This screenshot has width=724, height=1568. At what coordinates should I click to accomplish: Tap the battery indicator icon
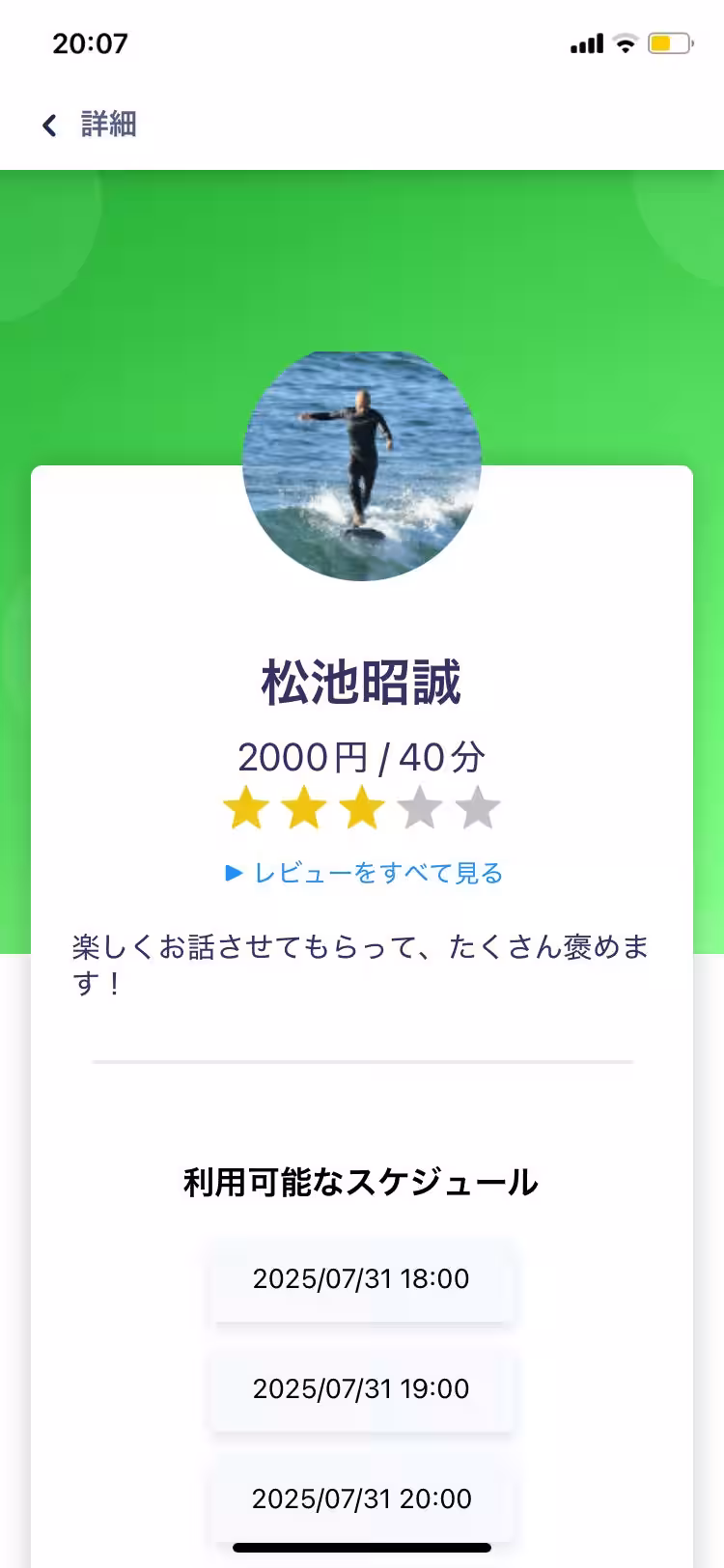668,42
